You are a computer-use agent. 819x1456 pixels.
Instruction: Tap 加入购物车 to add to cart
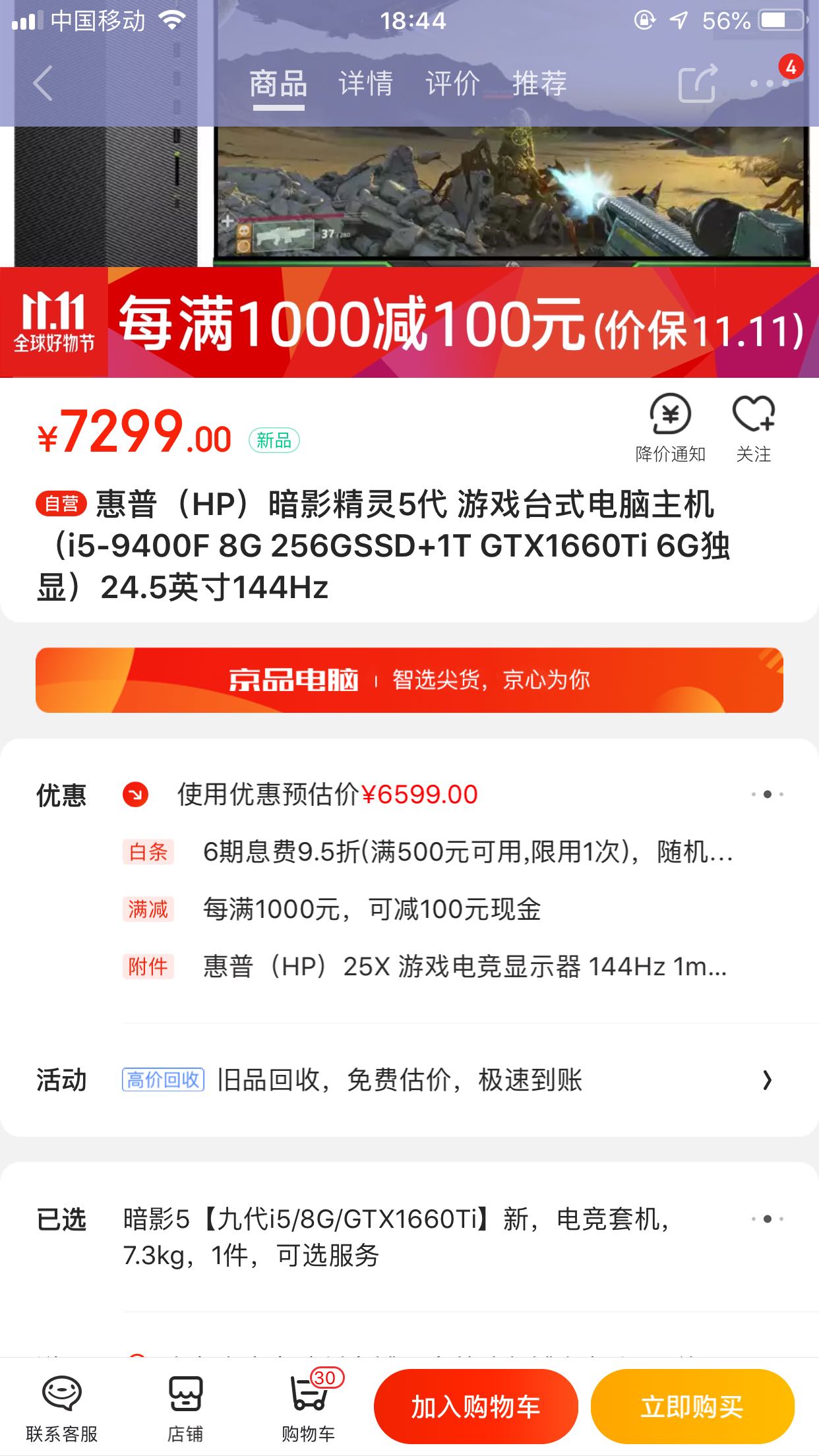475,1407
